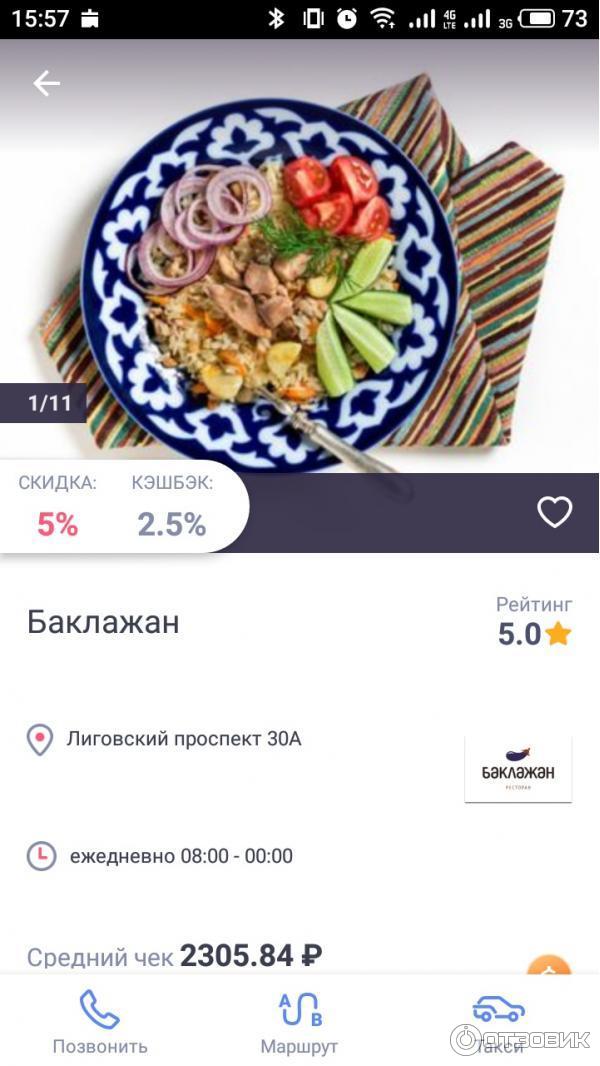This screenshot has width=600, height=1066.
Task: Go back using the arrow icon
Action: coord(46,83)
